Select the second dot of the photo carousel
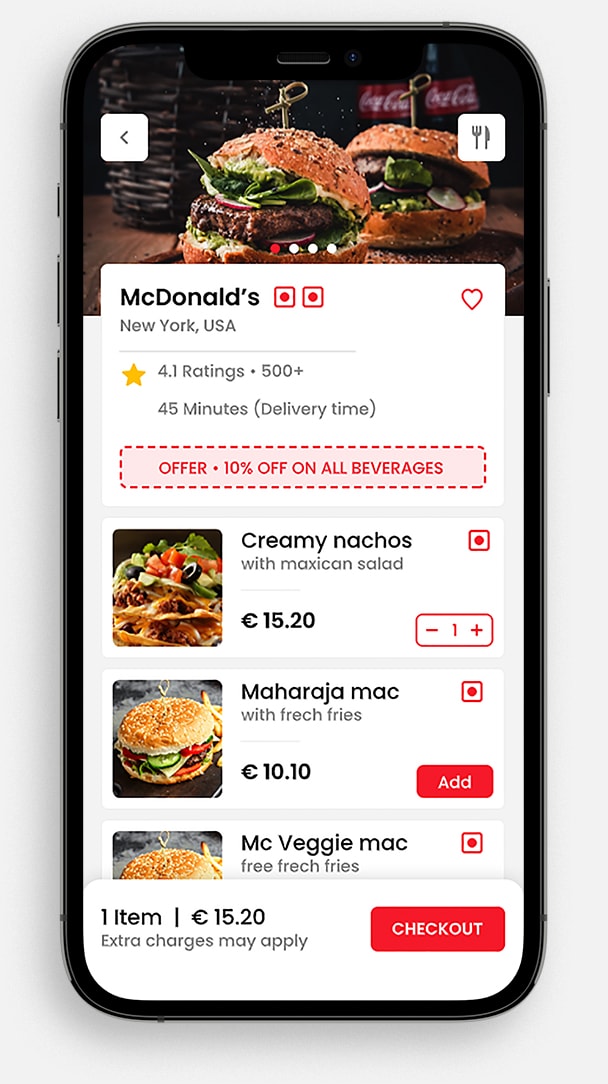The height and width of the screenshot is (1084, 608). click(x=294, y=248)
